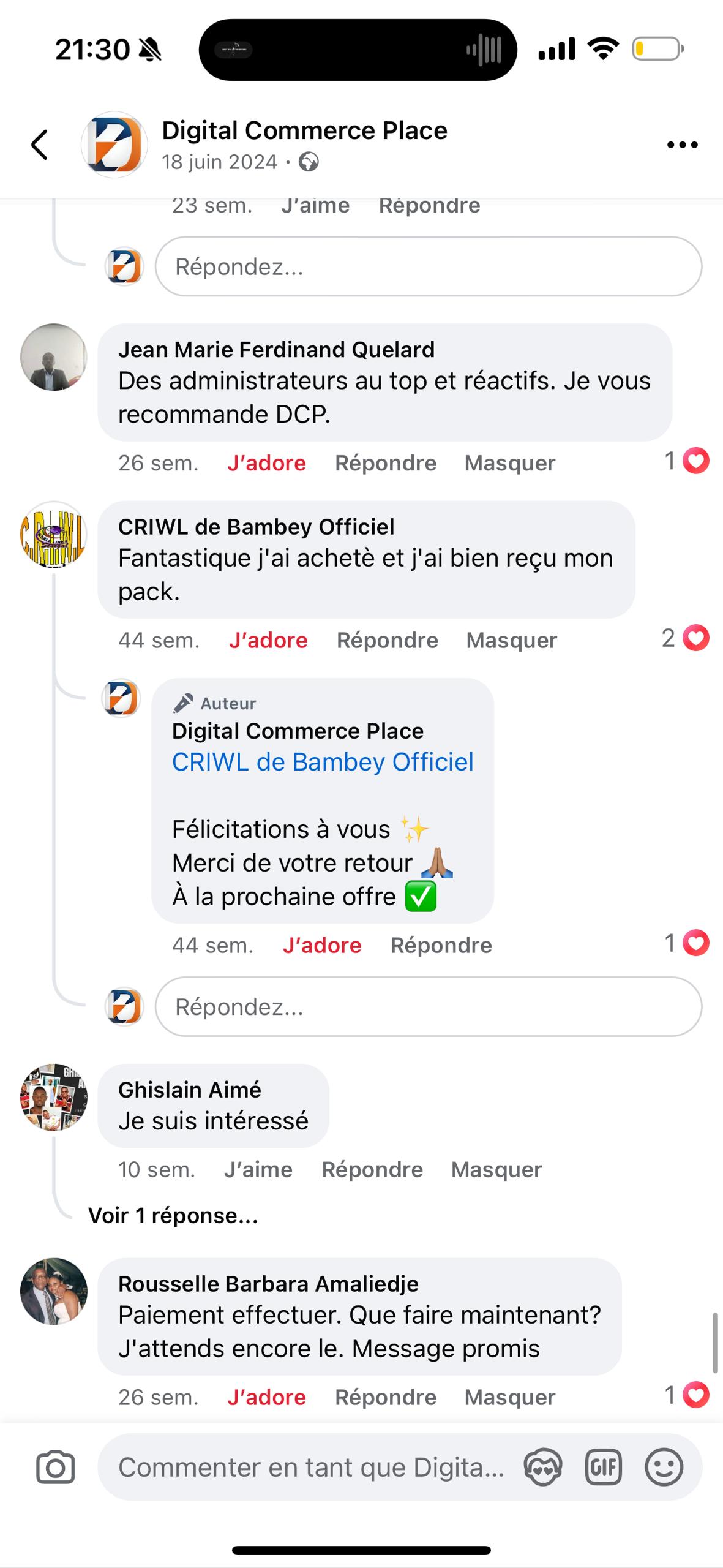The height and width of the screenshot is (1568, 723).
Task: Open the emoji smiley picker
Action: 664,1468
